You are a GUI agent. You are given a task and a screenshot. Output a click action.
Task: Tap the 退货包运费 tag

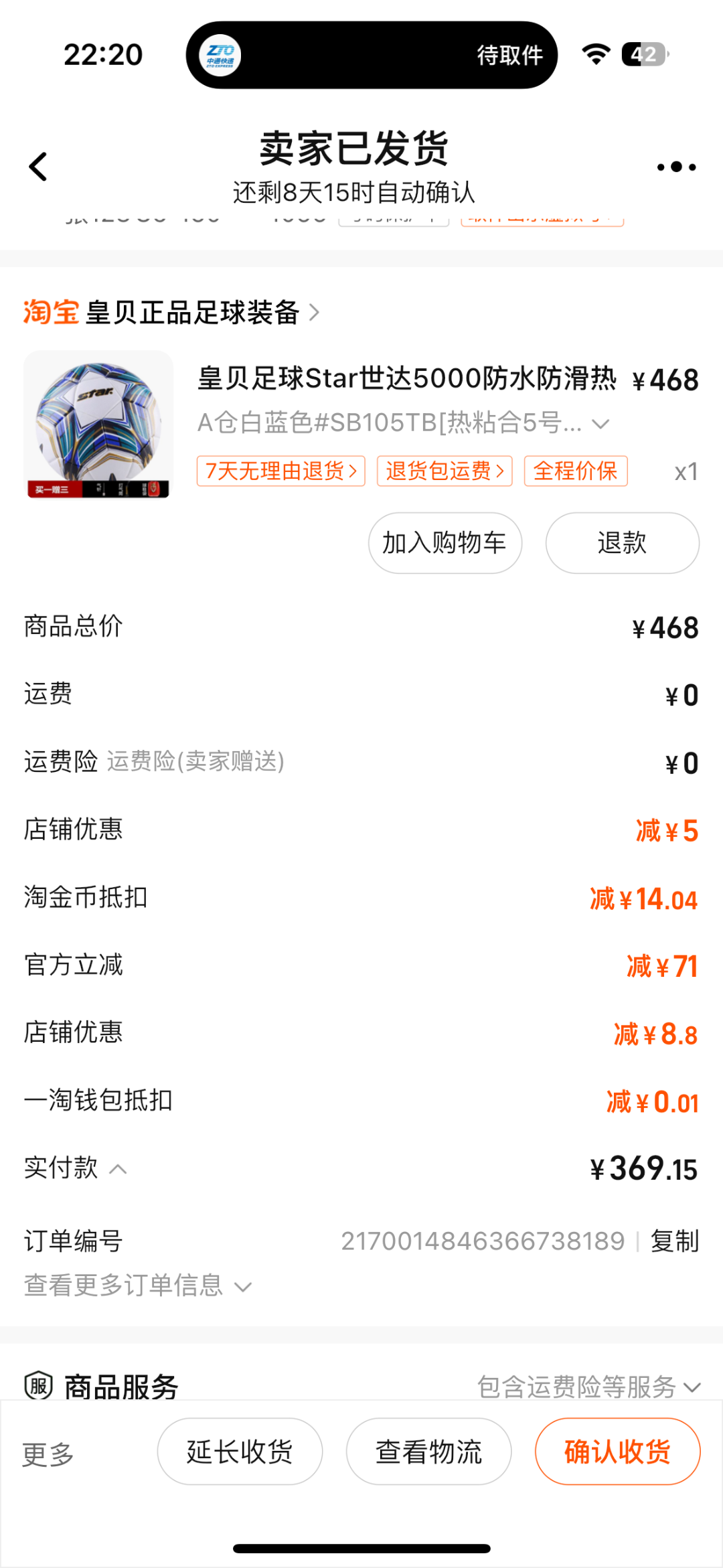(445, 471)
